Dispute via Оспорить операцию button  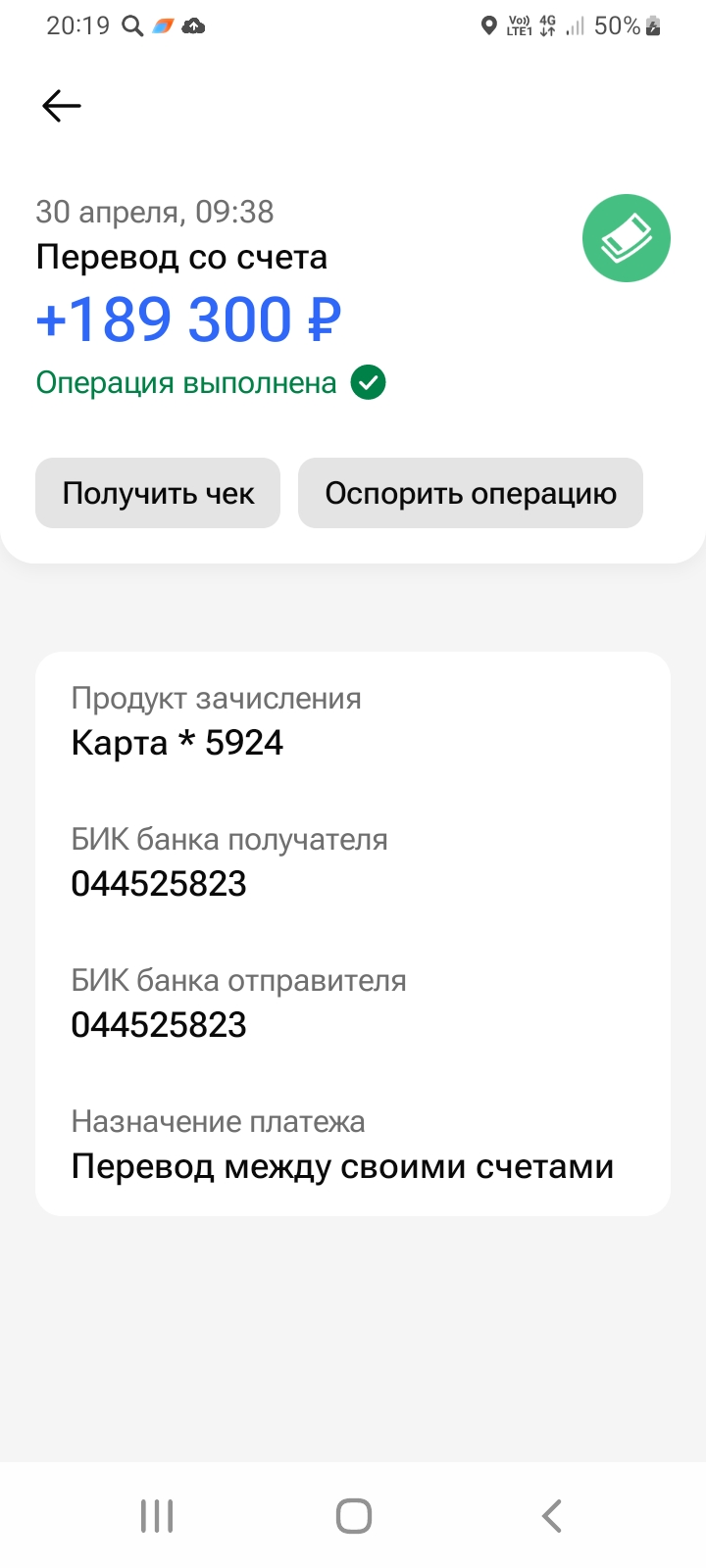pyautogui.click(x=471, y=493)
